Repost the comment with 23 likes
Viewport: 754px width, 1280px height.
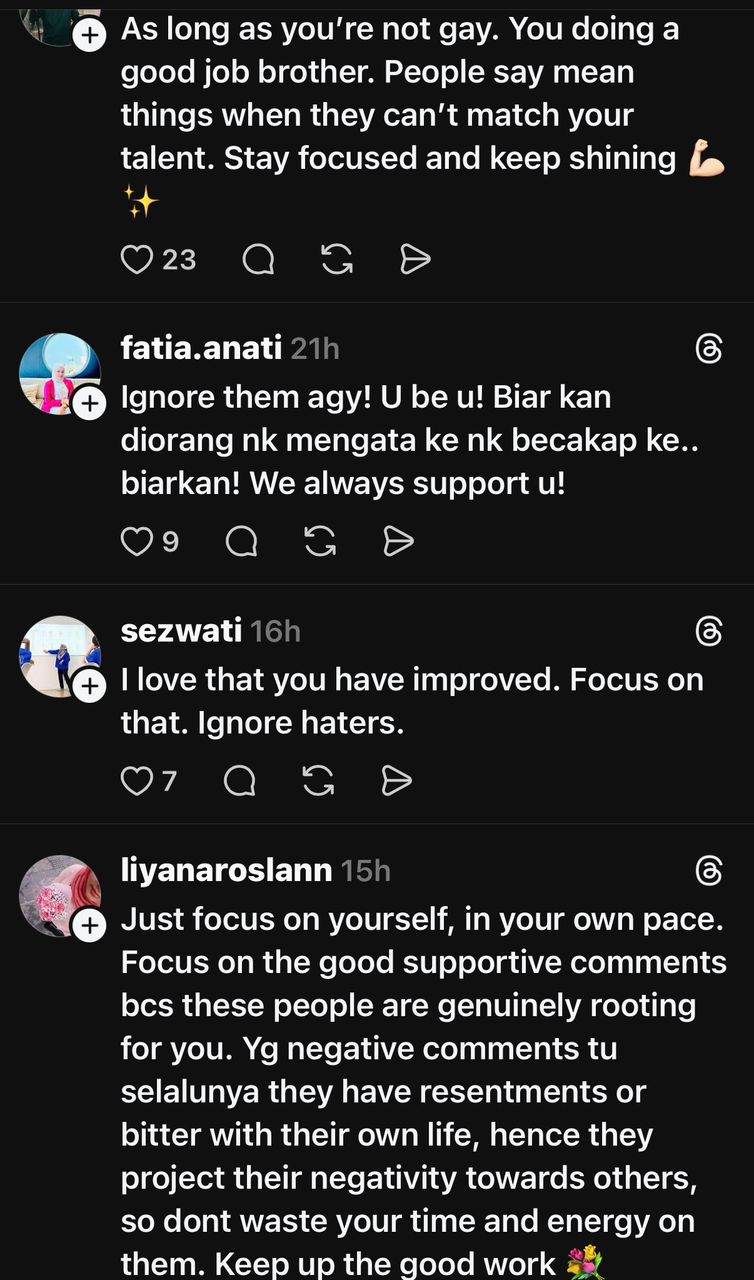(337, 260)
